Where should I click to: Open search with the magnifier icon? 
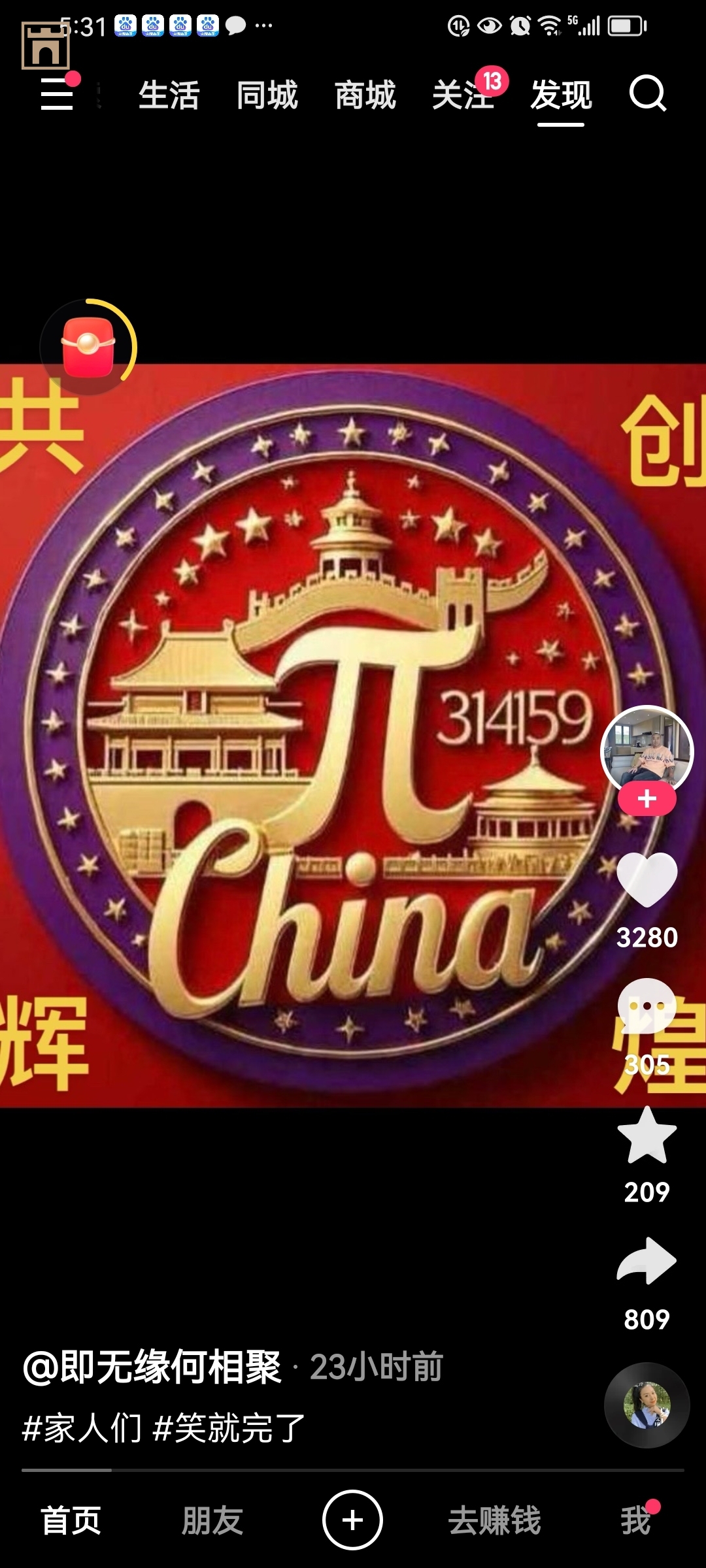click(647, 94)
